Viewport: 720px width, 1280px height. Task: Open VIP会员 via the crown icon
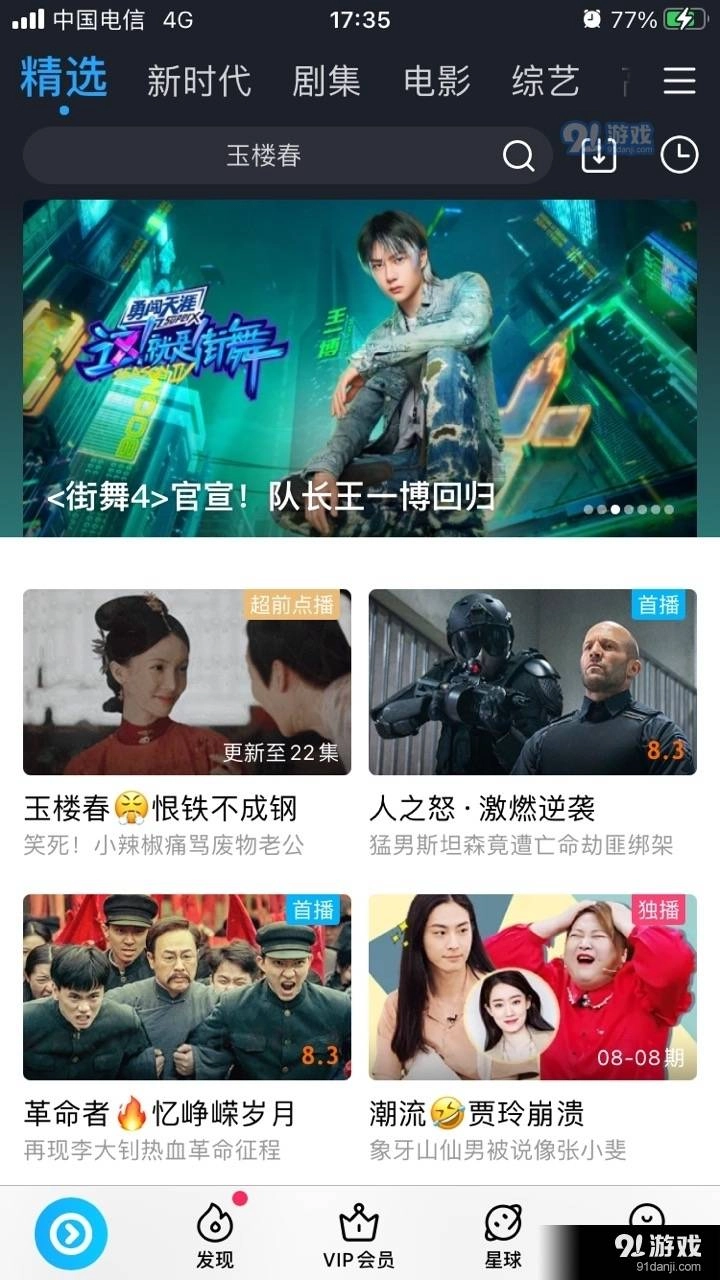tap(357, 1222)
